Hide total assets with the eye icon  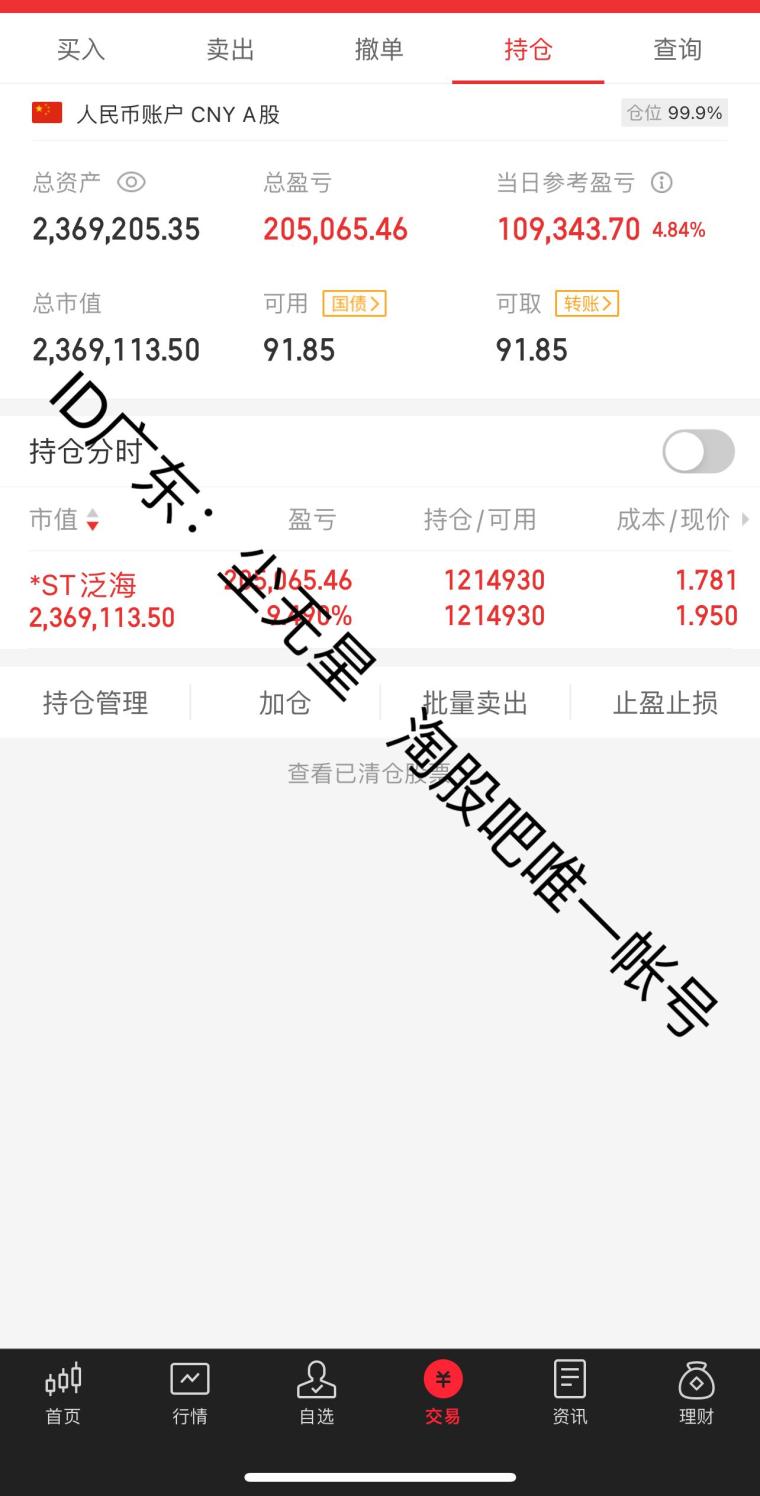click(x=131, y=182)
